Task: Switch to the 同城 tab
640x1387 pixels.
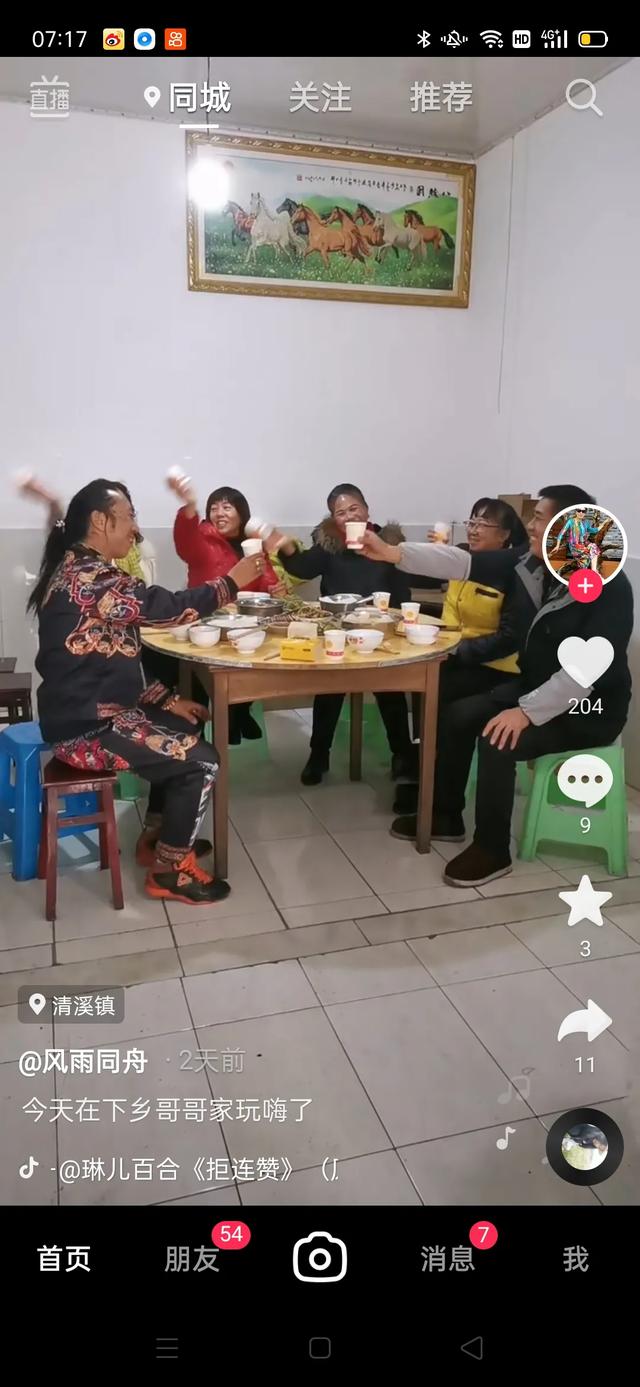Action: (199, 98)
